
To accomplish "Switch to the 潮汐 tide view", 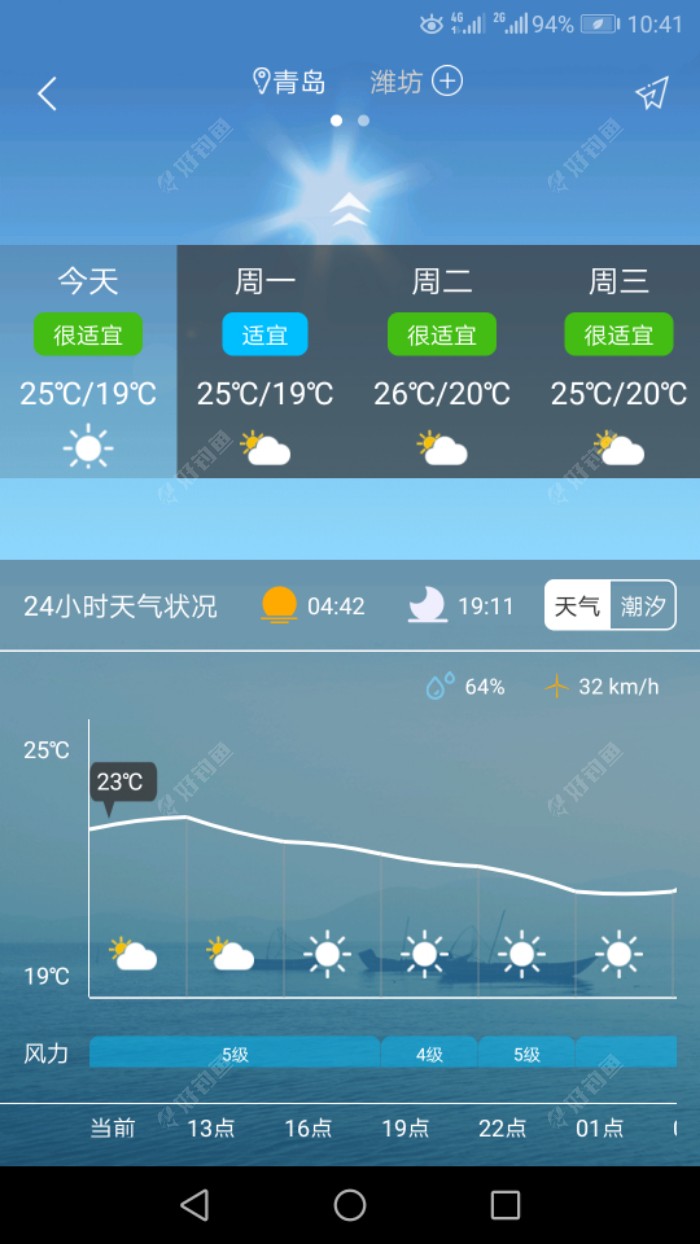I will coord(643,606).
